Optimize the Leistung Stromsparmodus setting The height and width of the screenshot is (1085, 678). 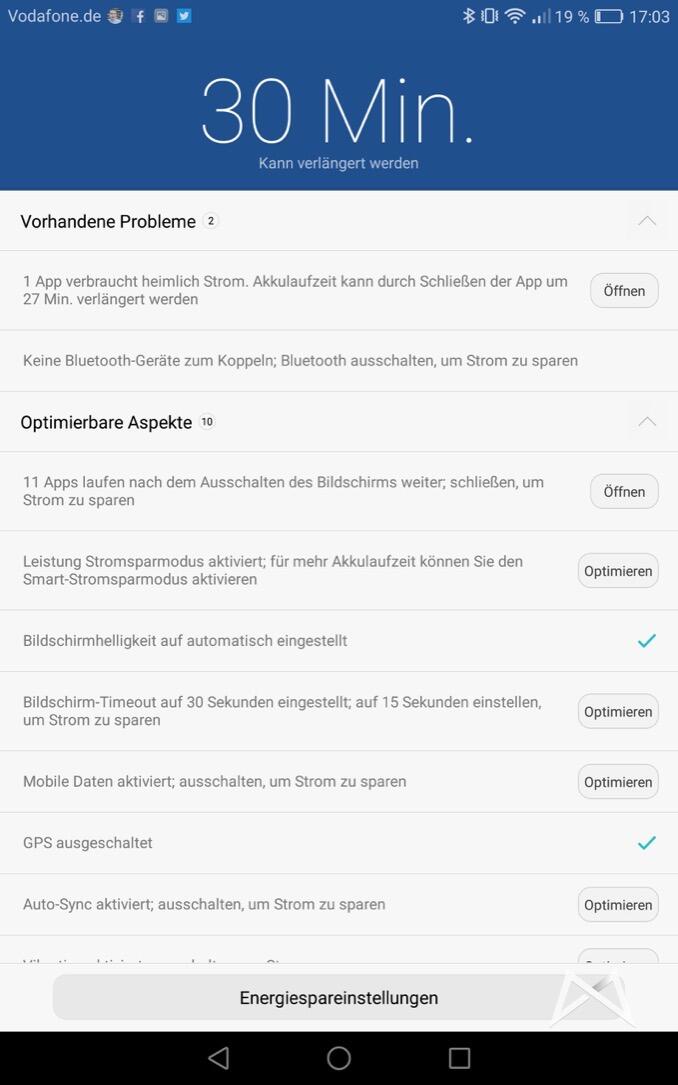(618, 571)
